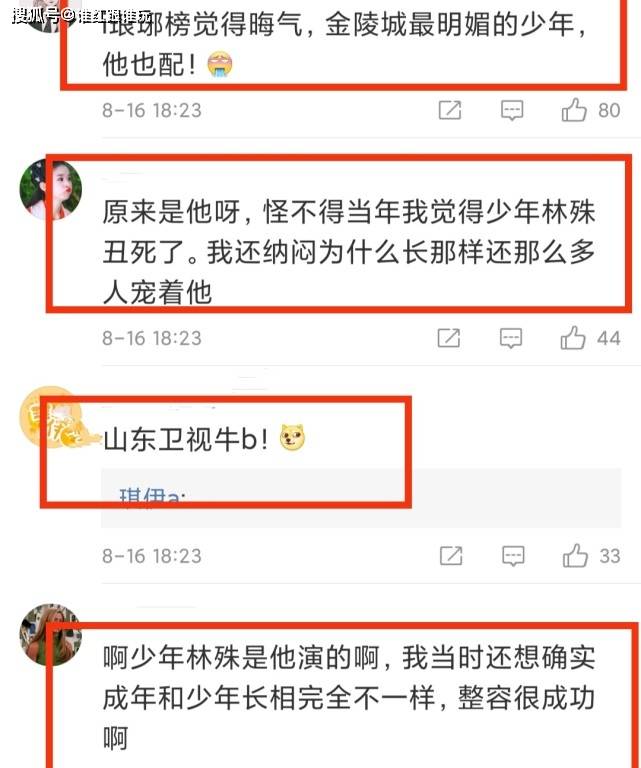Share the 原来是他呀 comment
This screenshot has height=768, width=641.
tap(450, 338)
